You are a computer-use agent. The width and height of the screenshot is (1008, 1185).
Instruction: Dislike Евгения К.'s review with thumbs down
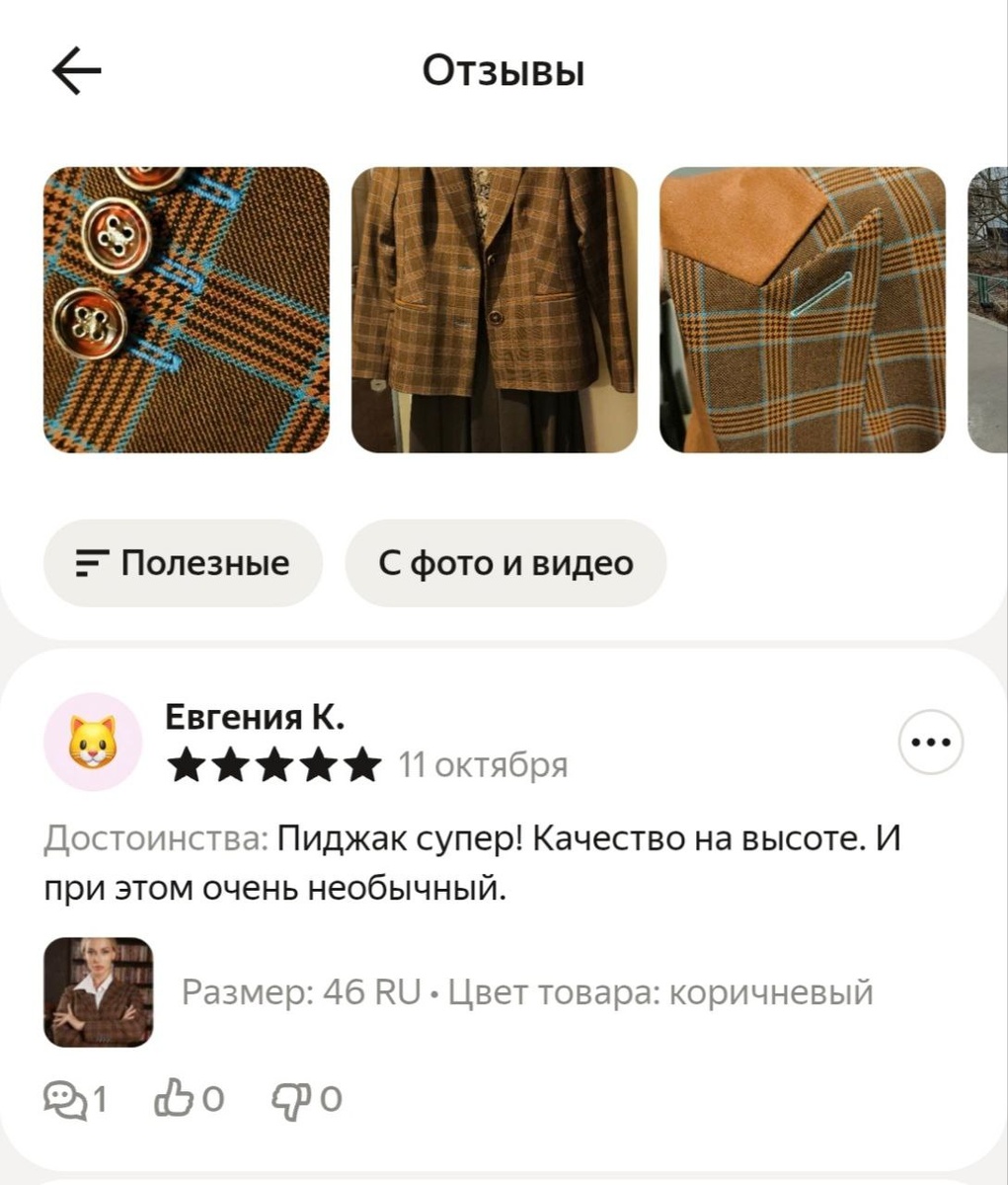click(306, 1098)
